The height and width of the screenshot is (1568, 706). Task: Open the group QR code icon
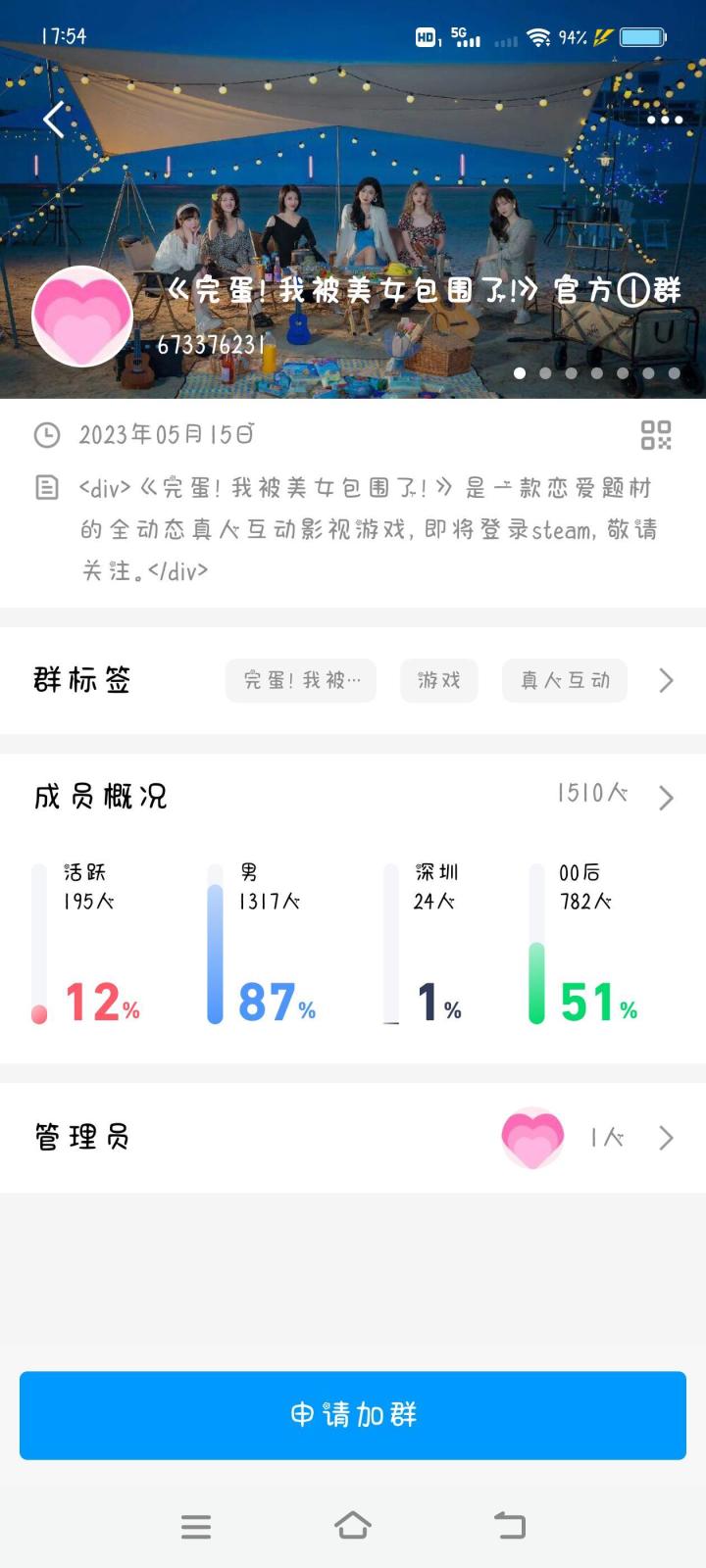coord(656,435)
